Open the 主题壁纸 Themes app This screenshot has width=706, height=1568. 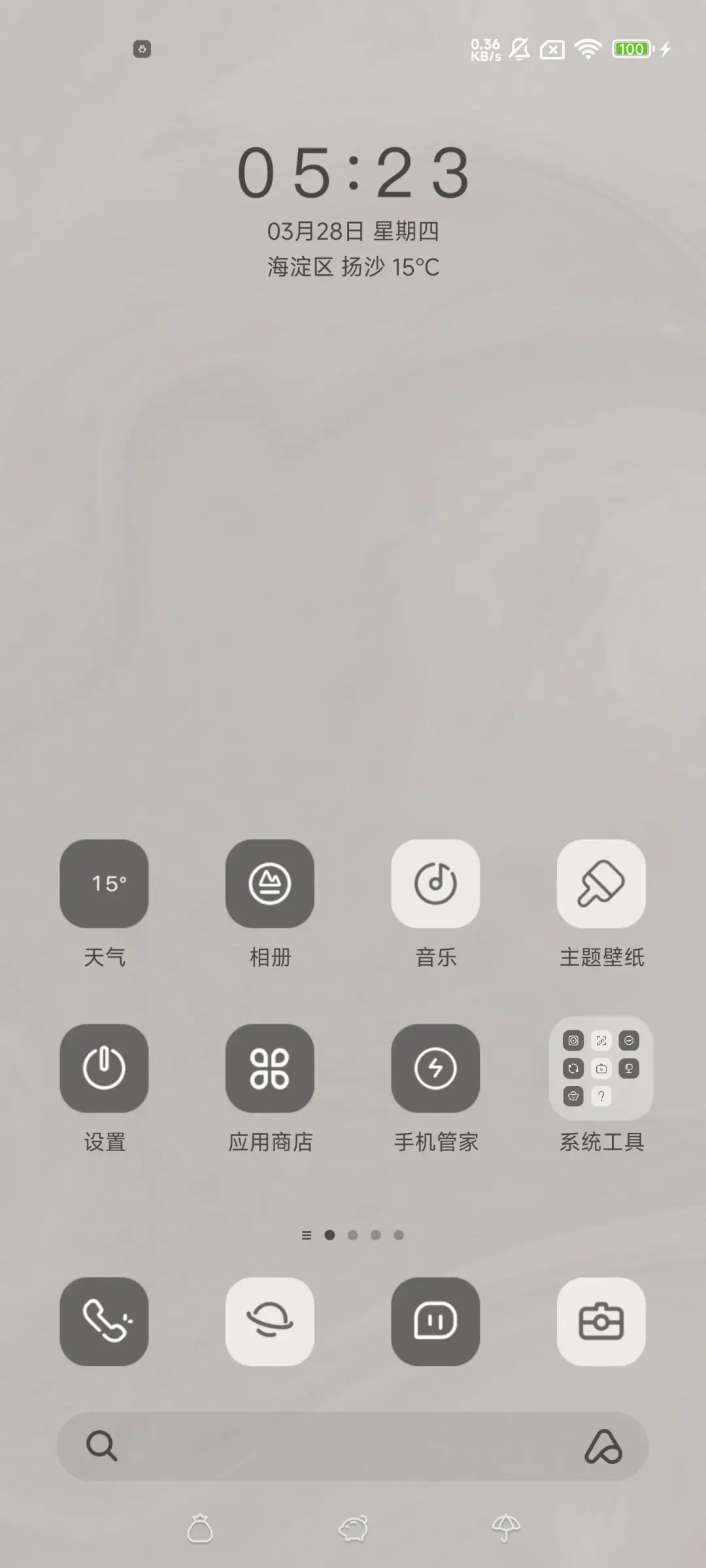click(x=601, y=884)
